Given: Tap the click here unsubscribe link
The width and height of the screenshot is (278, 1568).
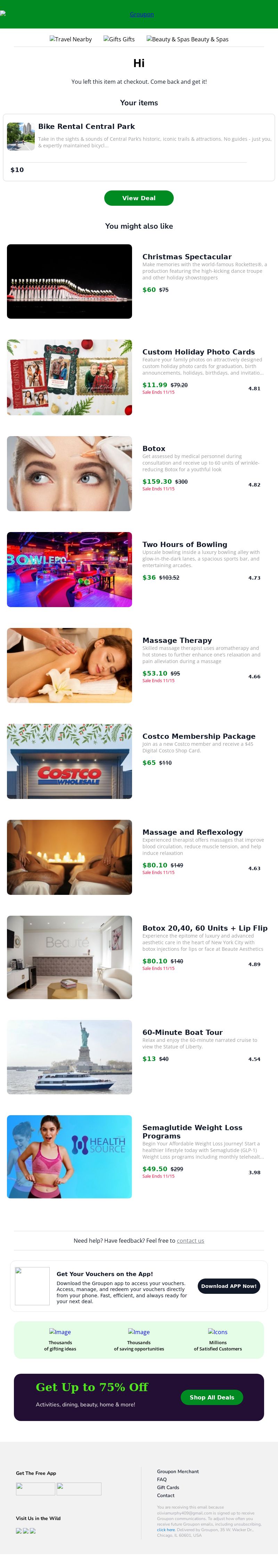Looking at the screenshot, I should [x=165, y=1529].
